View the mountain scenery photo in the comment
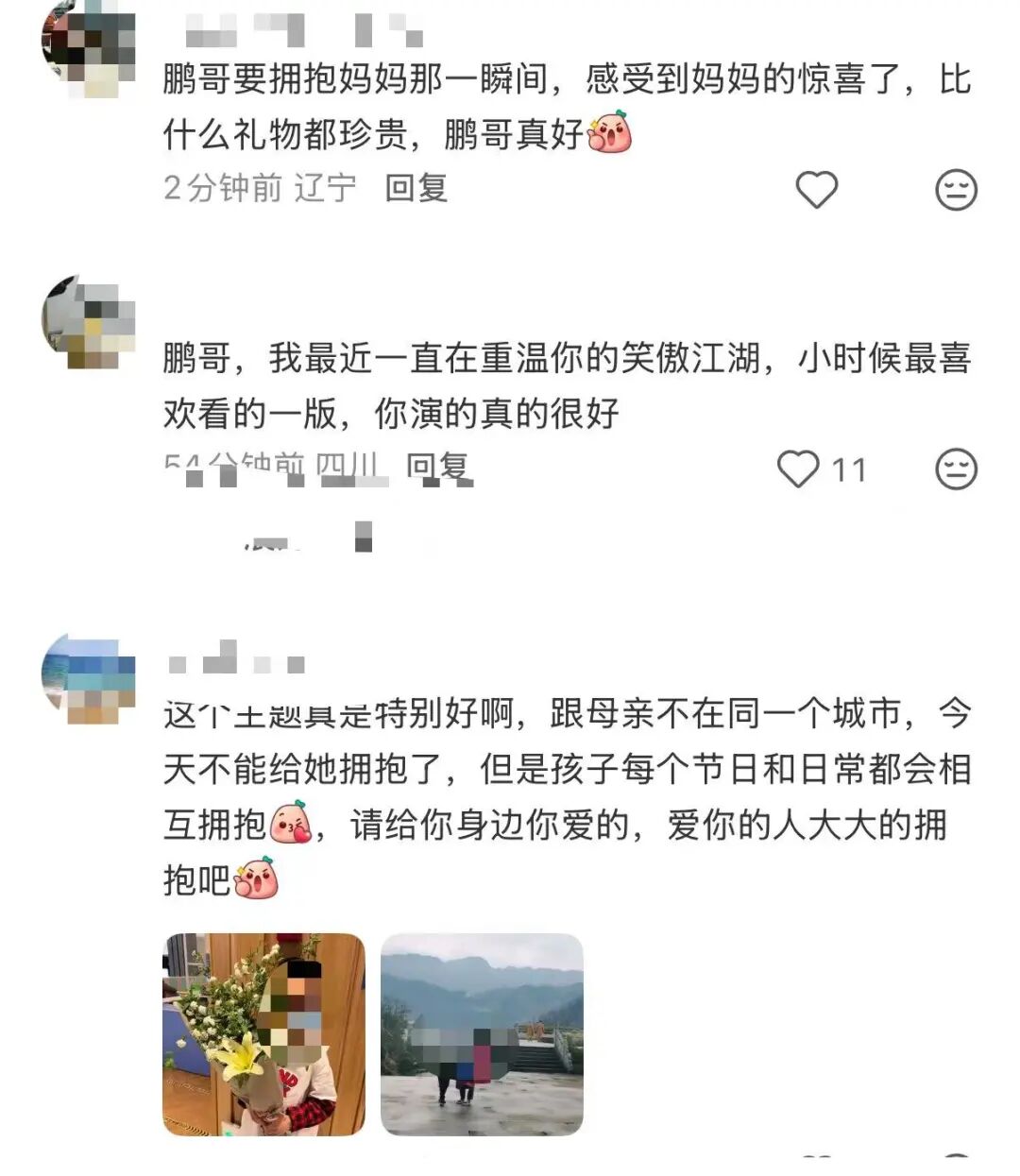 tap(482, 1033)
